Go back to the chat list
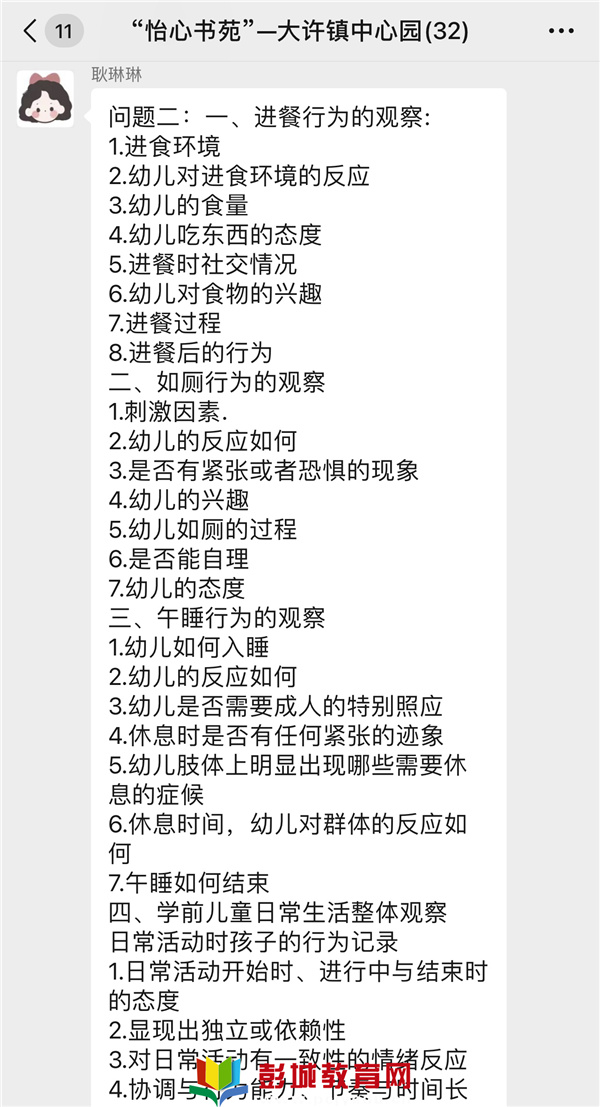The image size is (600, 1107). click(30, 31)
